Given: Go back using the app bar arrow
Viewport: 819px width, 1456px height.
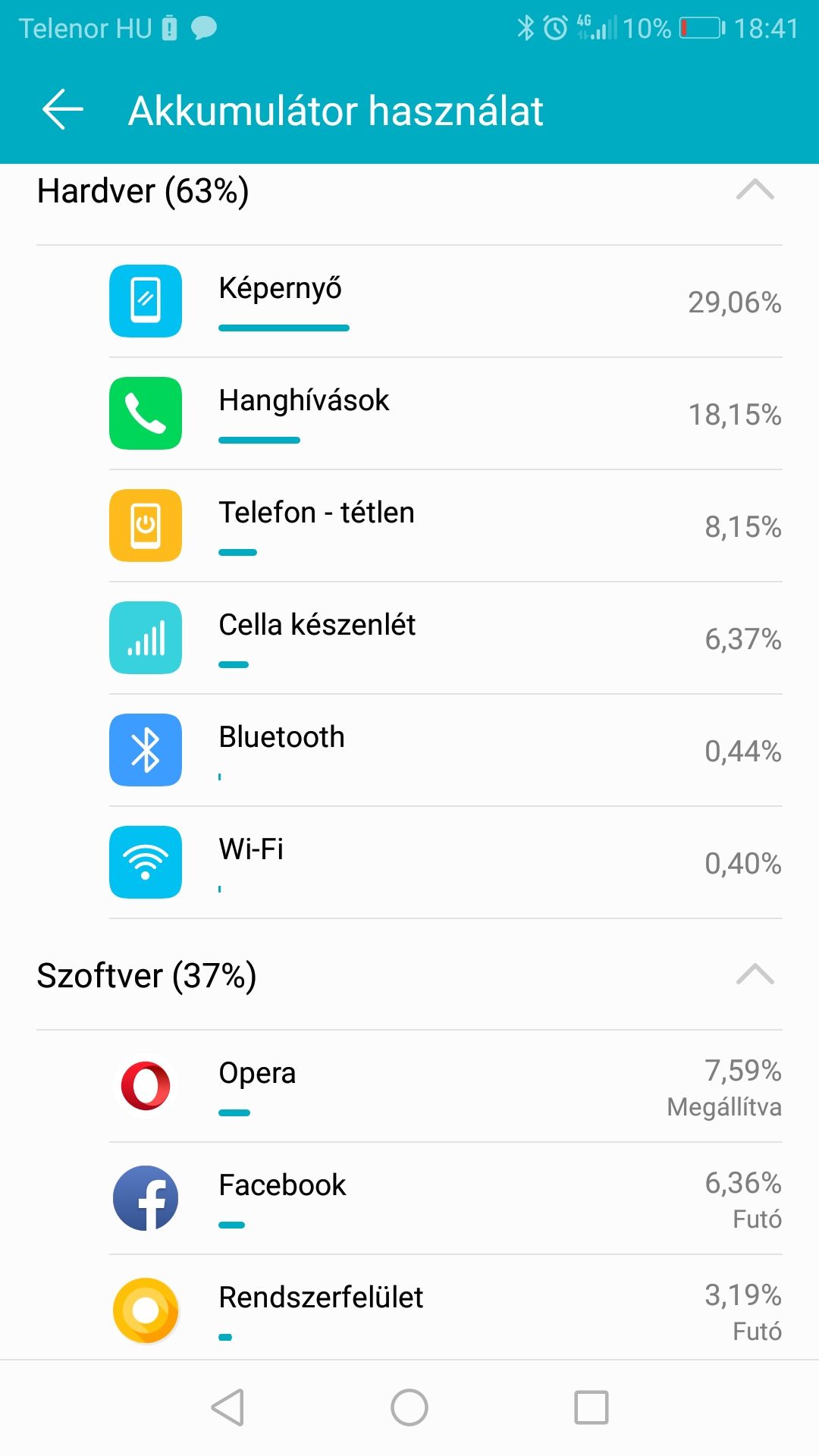Looking at the screenshot, I should tap(62, 110).
